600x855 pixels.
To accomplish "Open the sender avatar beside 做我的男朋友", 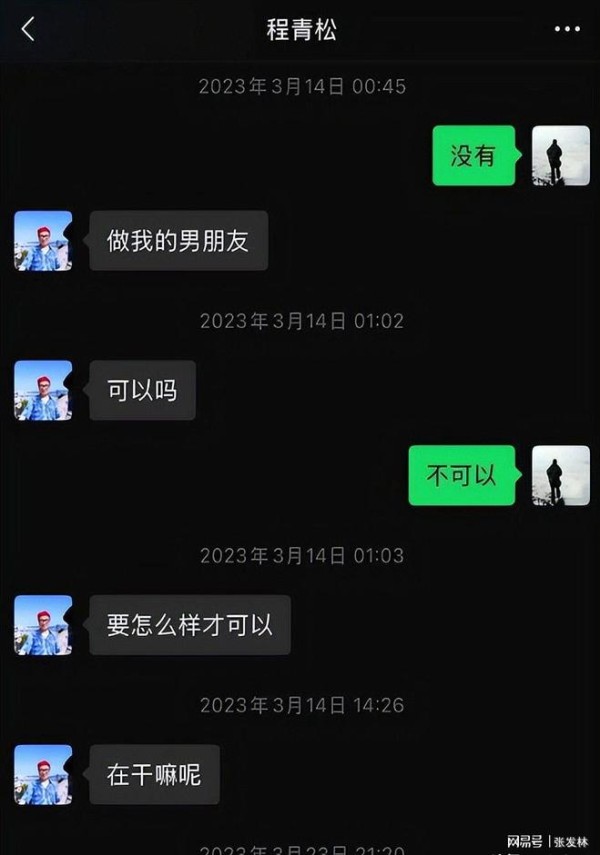I will pyautogui.click(x=43, y=241).
